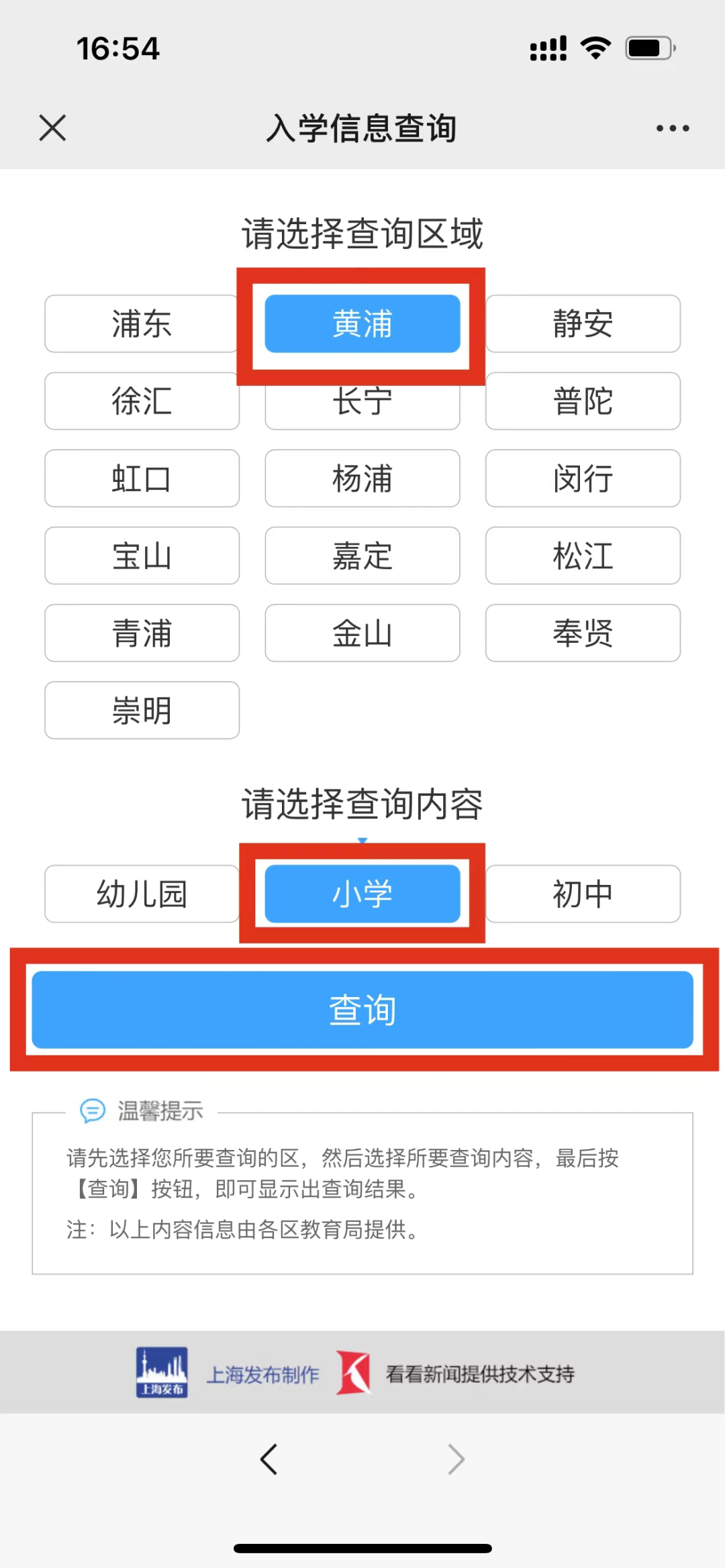Close the 入学信息查询 page

click(x=52, y=127)
